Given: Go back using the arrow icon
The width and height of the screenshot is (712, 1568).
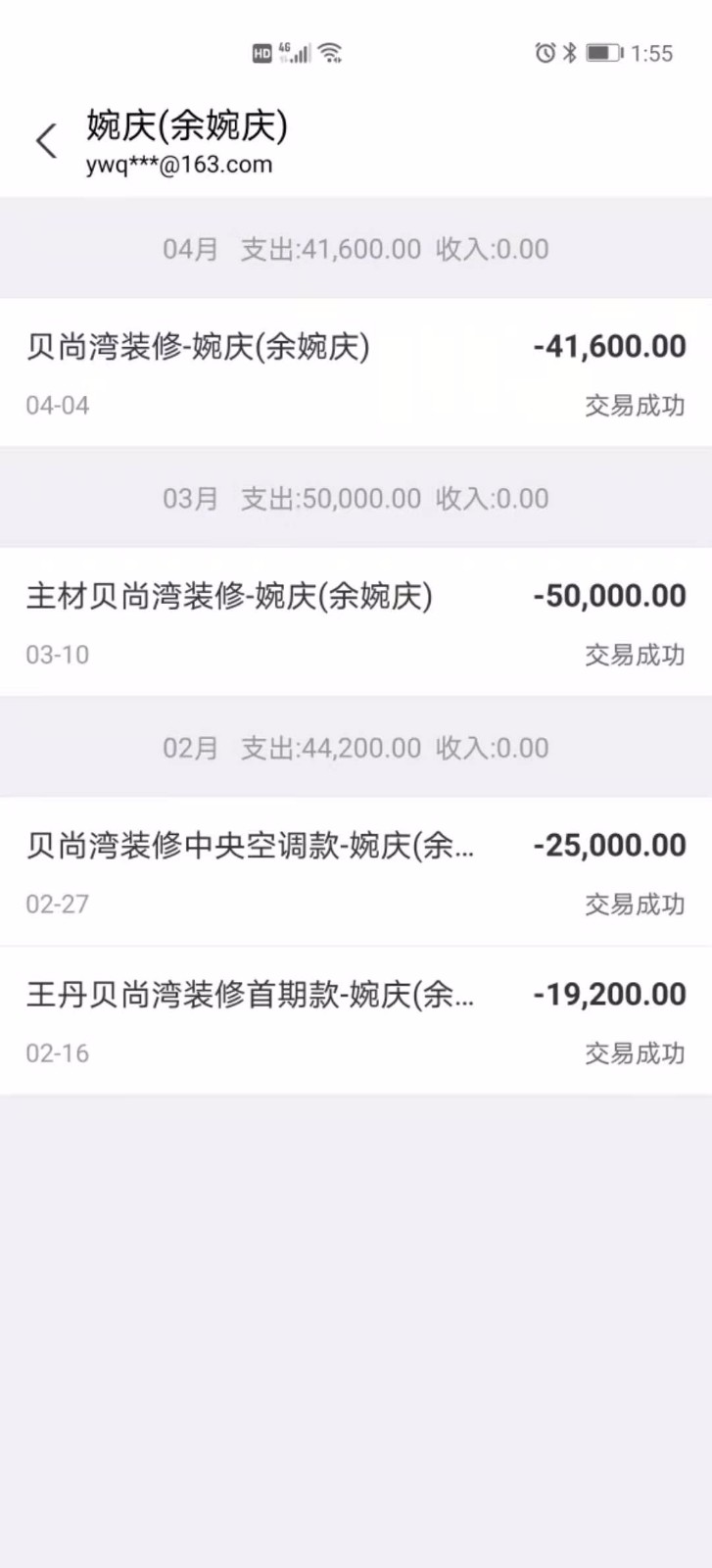Looking at the screenshot, I should click(x=46, y=141).
